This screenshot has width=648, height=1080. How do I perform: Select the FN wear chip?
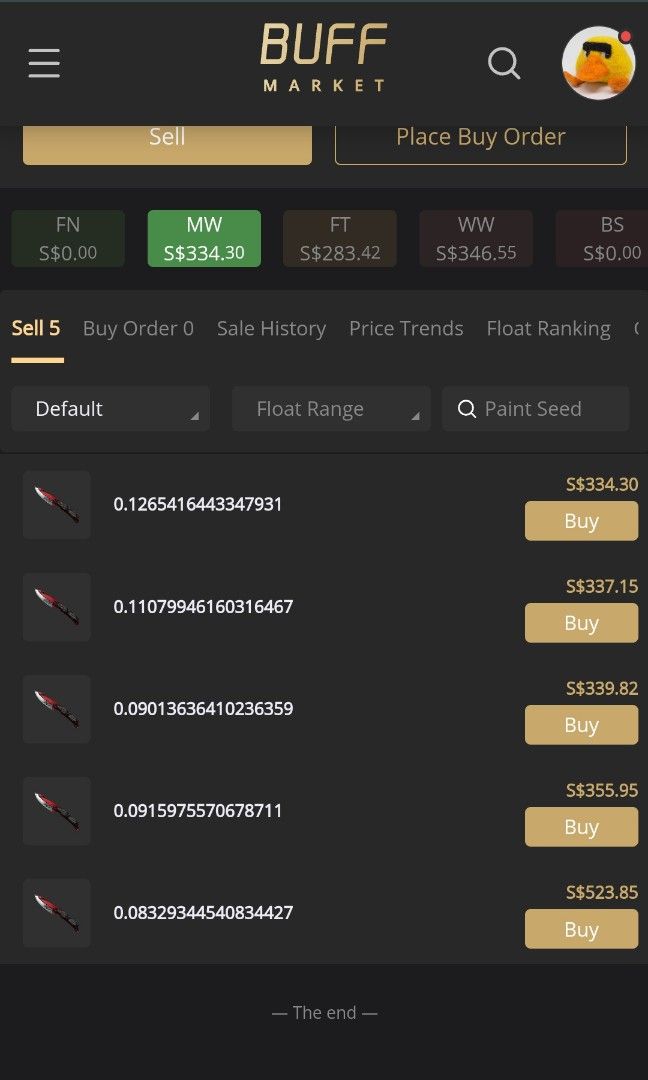tap(68, 238)
